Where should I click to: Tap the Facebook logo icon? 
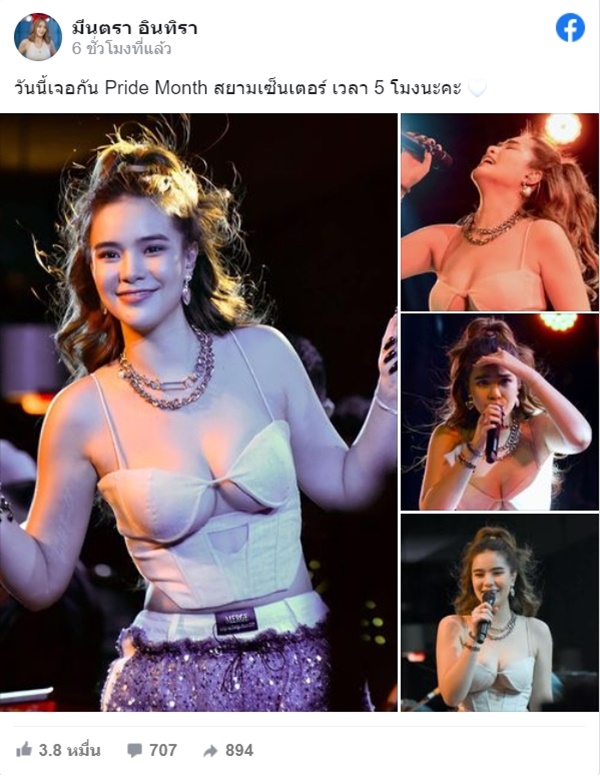click(x=570, y=28)
